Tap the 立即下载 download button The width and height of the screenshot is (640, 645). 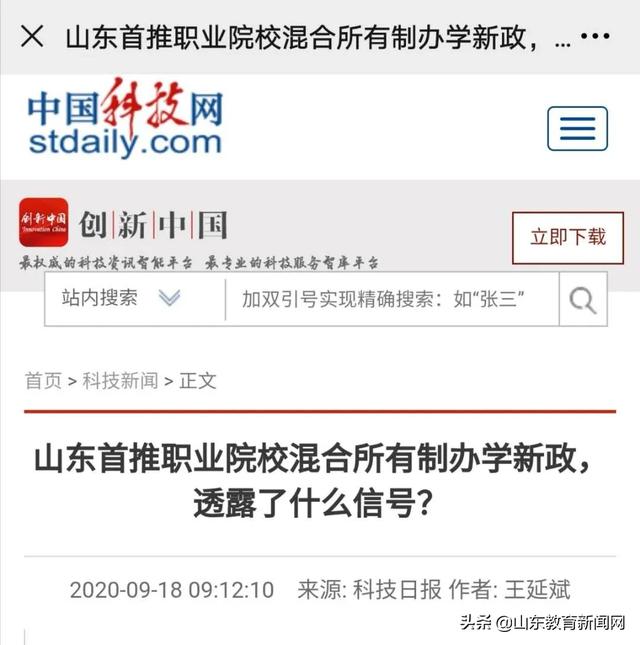tap(568, 238)
